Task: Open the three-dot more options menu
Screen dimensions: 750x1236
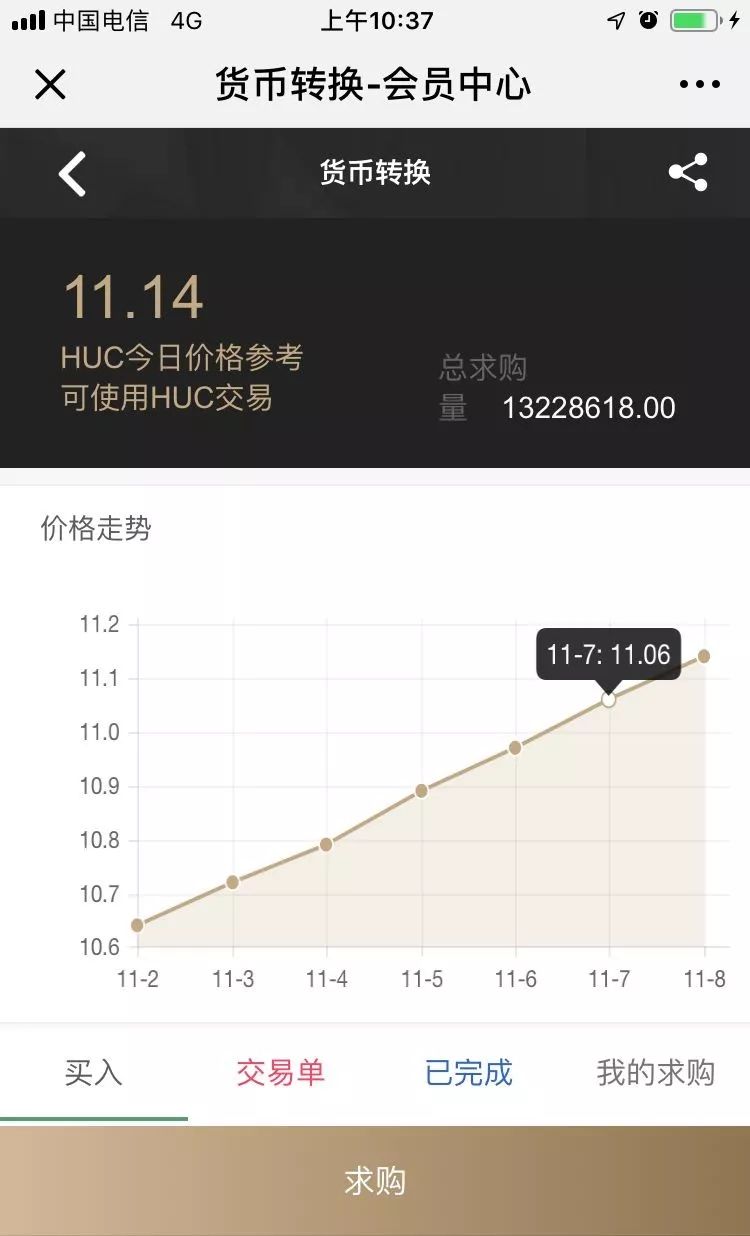Action: [699, 85]
